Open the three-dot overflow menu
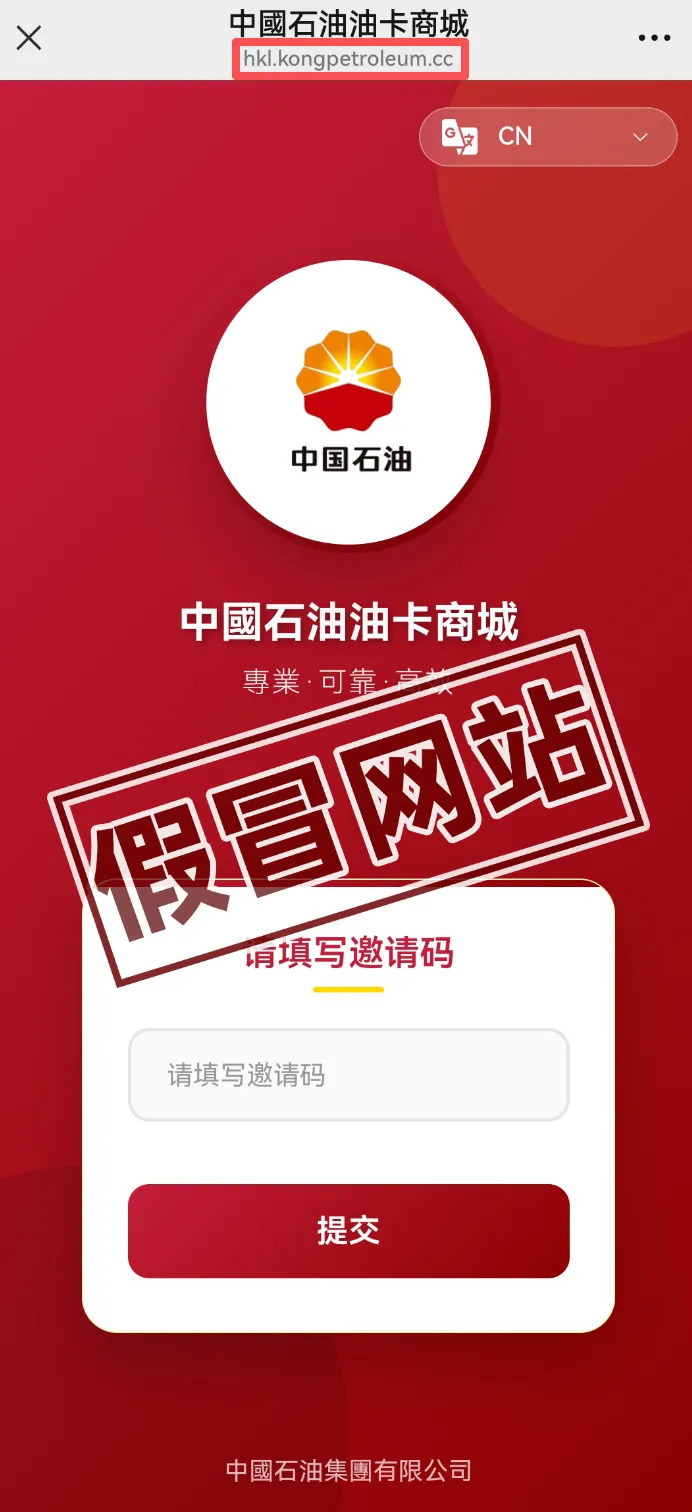 (654, 38)
